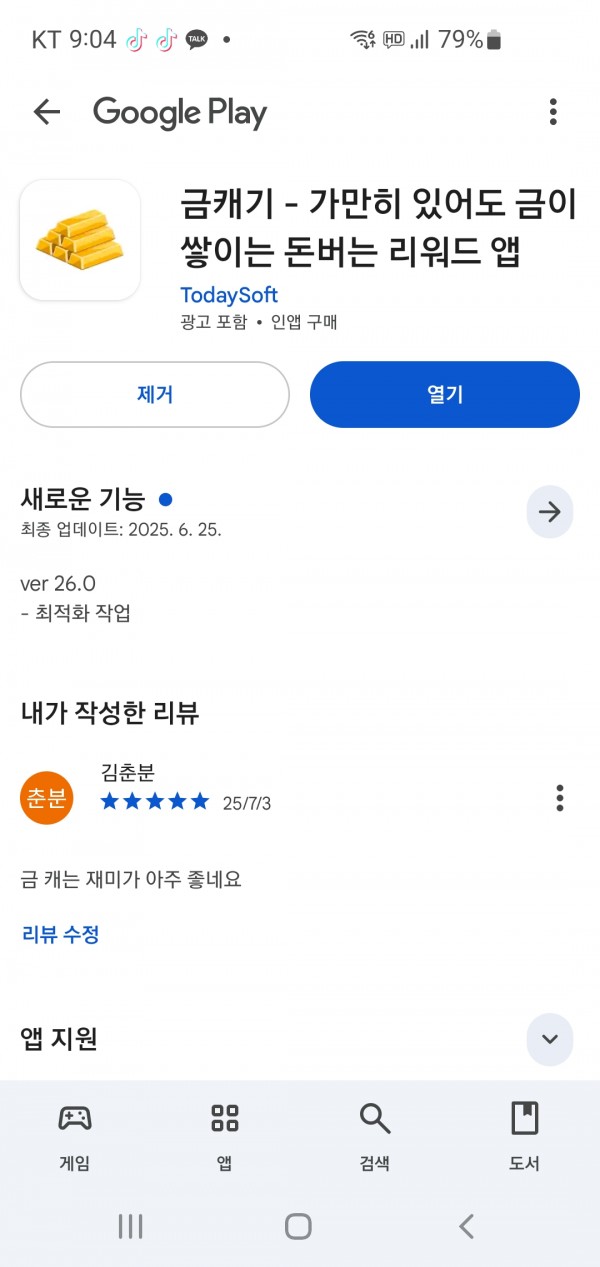Switch to the 게임 tab

(75, 1137)
